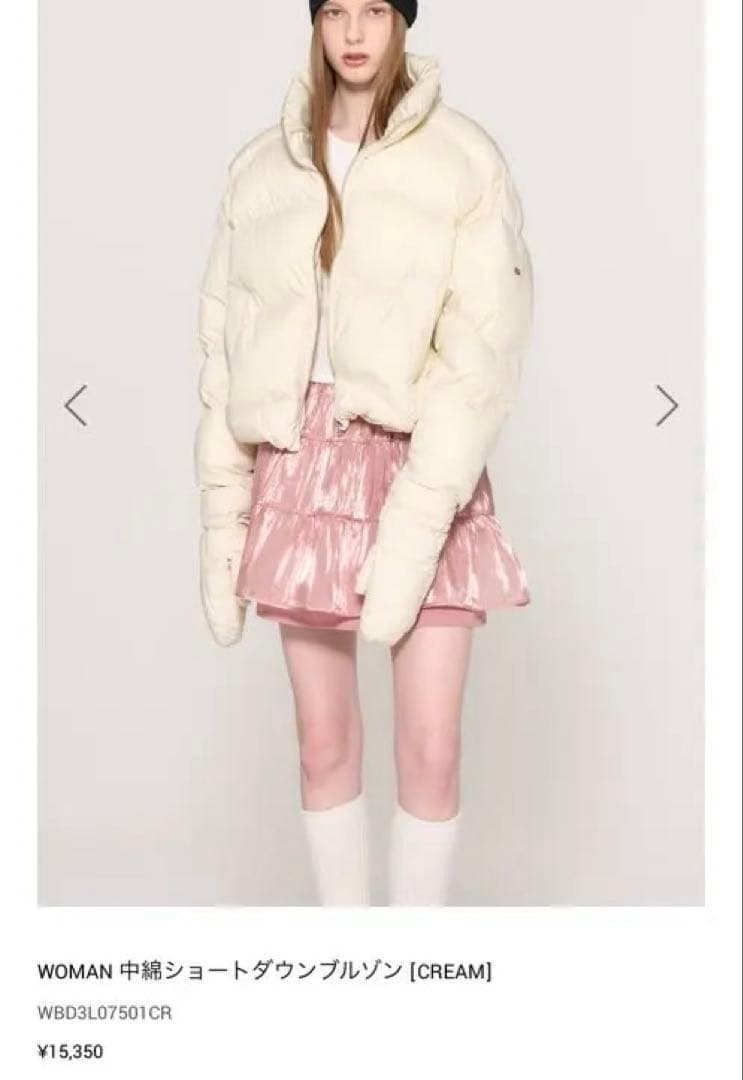Open the cream jacket product photo
This screenshot has height=1080, width=743.
[371, 450]
